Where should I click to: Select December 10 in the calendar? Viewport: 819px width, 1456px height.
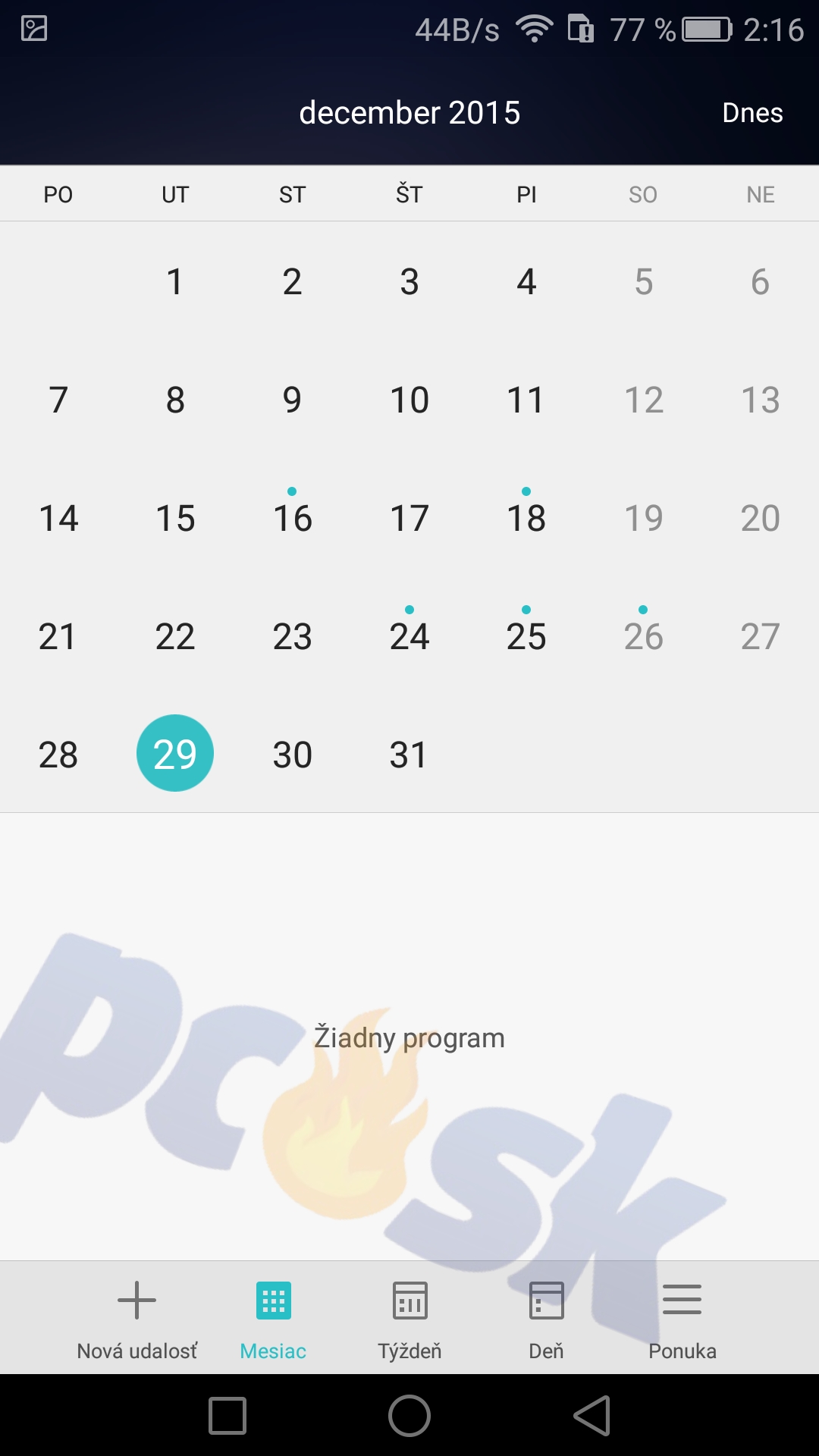tap(409, 400)
